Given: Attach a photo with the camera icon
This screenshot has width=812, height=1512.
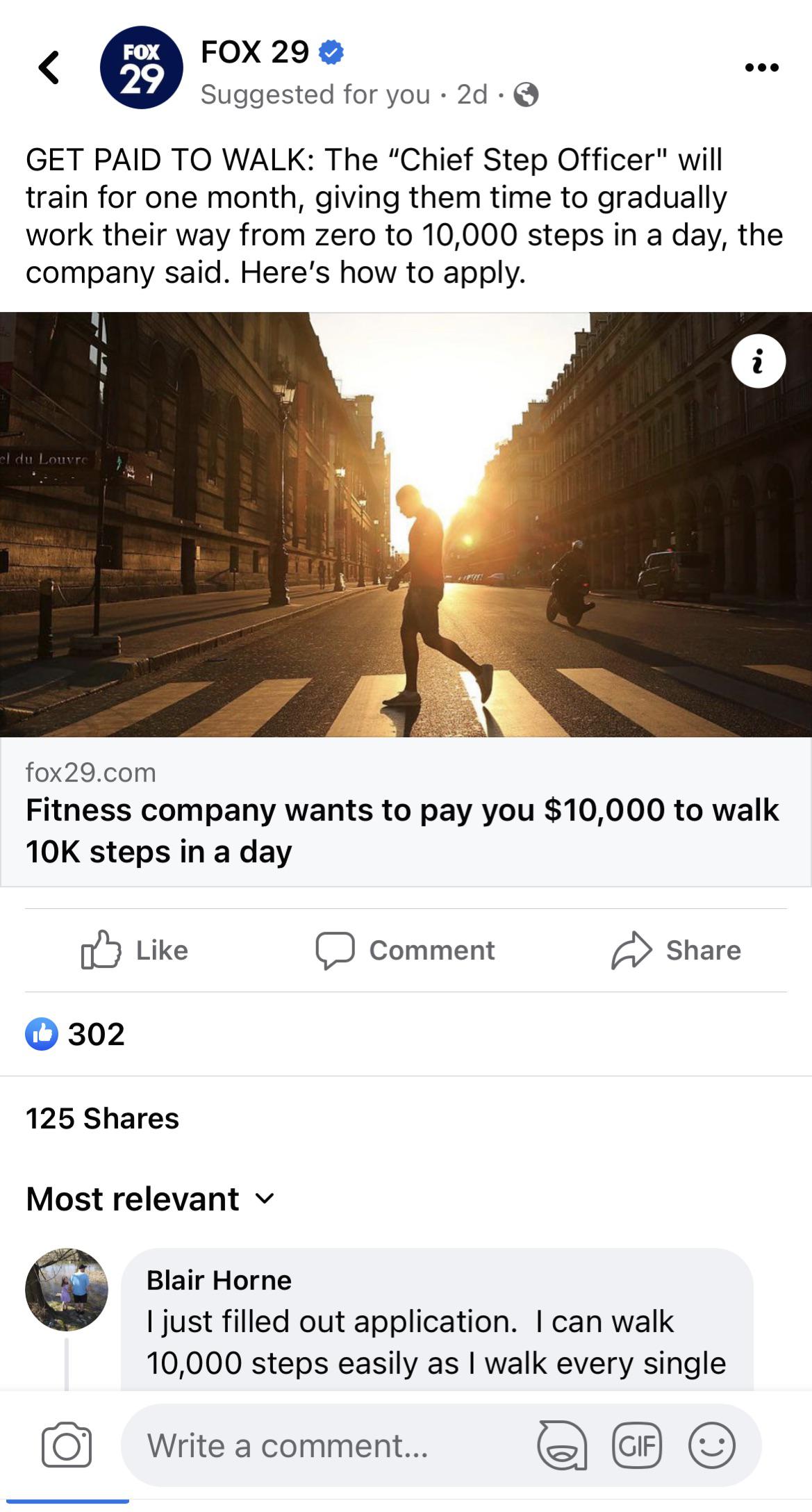Looking at the screenshot, I should [x=67, y=1446].
